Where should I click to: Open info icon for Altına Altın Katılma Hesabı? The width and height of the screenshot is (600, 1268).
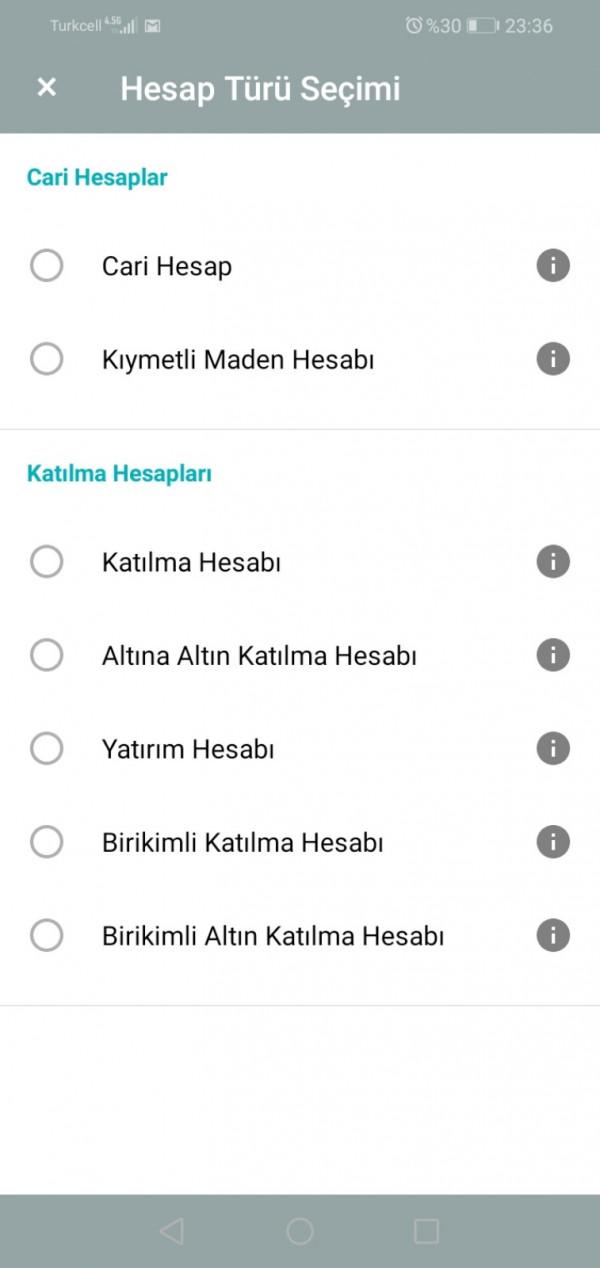click(553, 655)
